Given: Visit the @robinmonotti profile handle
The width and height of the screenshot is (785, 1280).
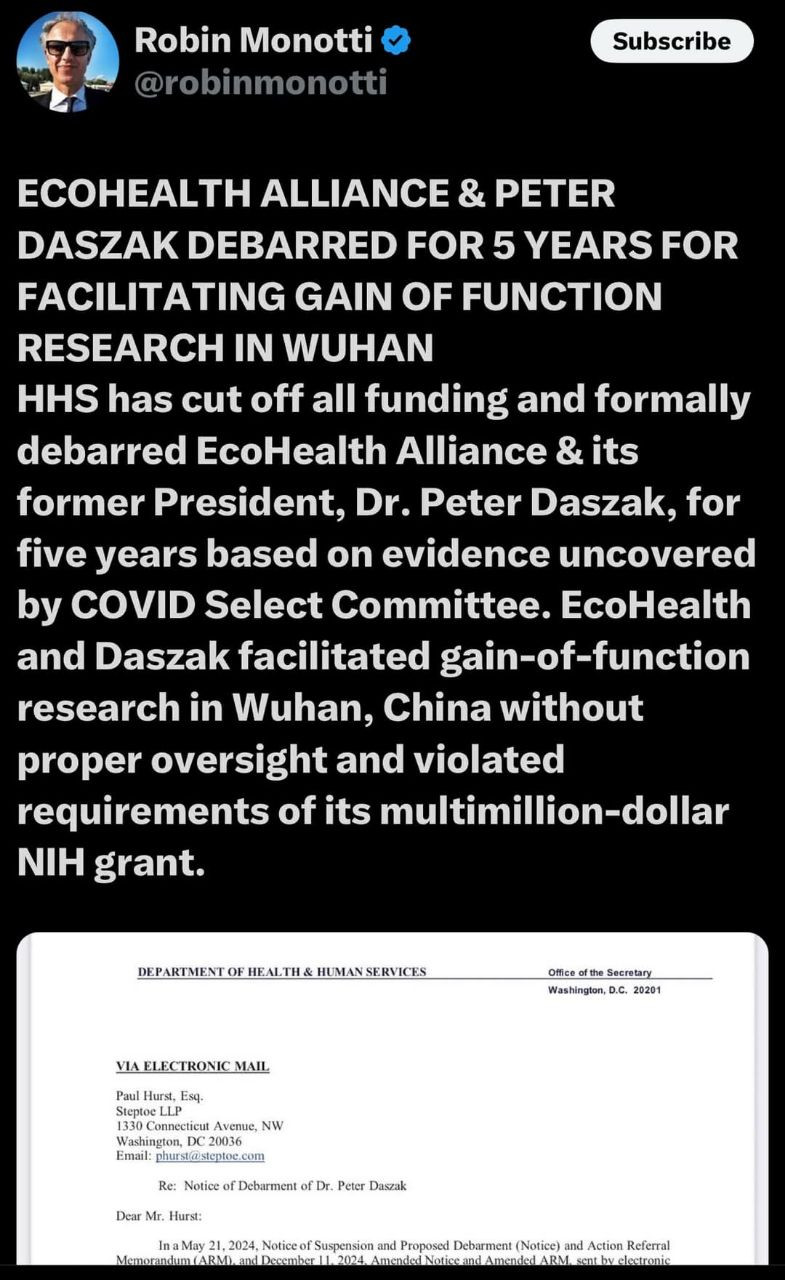Looking at the screenshot, I should coord(260,82).
